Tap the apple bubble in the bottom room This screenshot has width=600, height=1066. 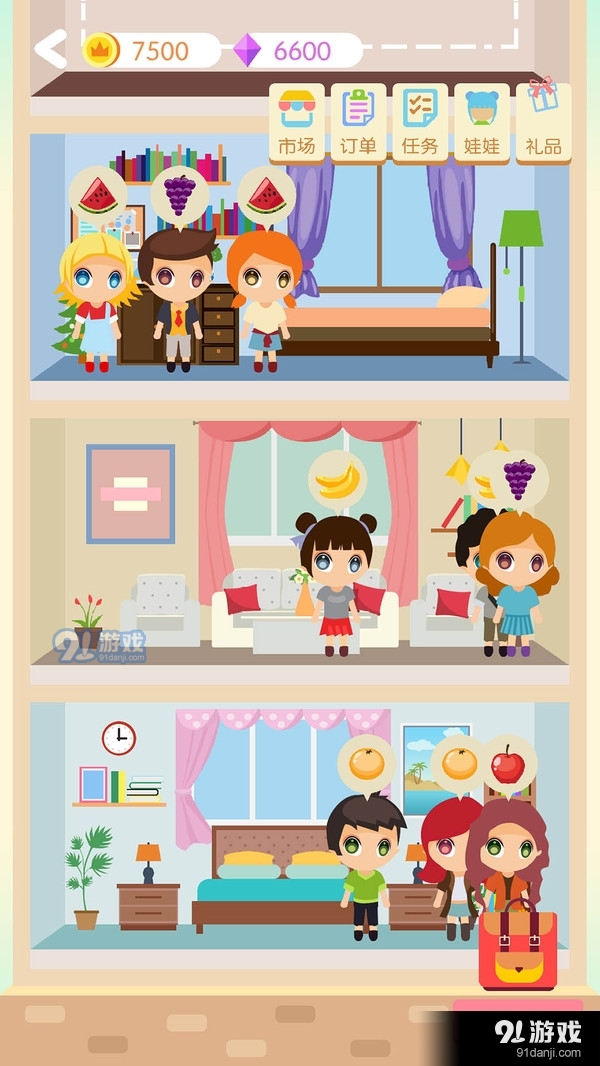tap(508, 765)
